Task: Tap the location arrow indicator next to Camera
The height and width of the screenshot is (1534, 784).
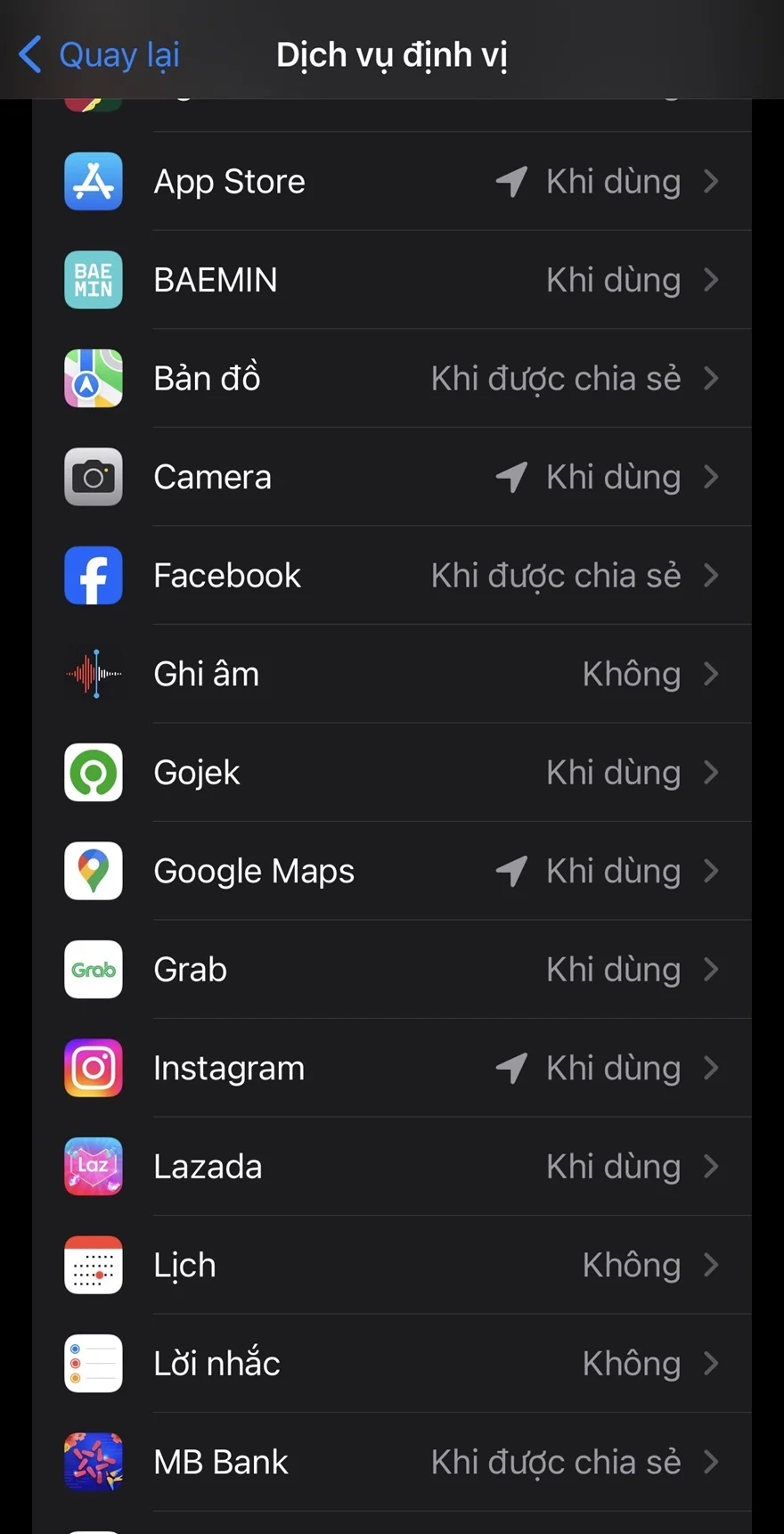Action: tap(510, 477)
